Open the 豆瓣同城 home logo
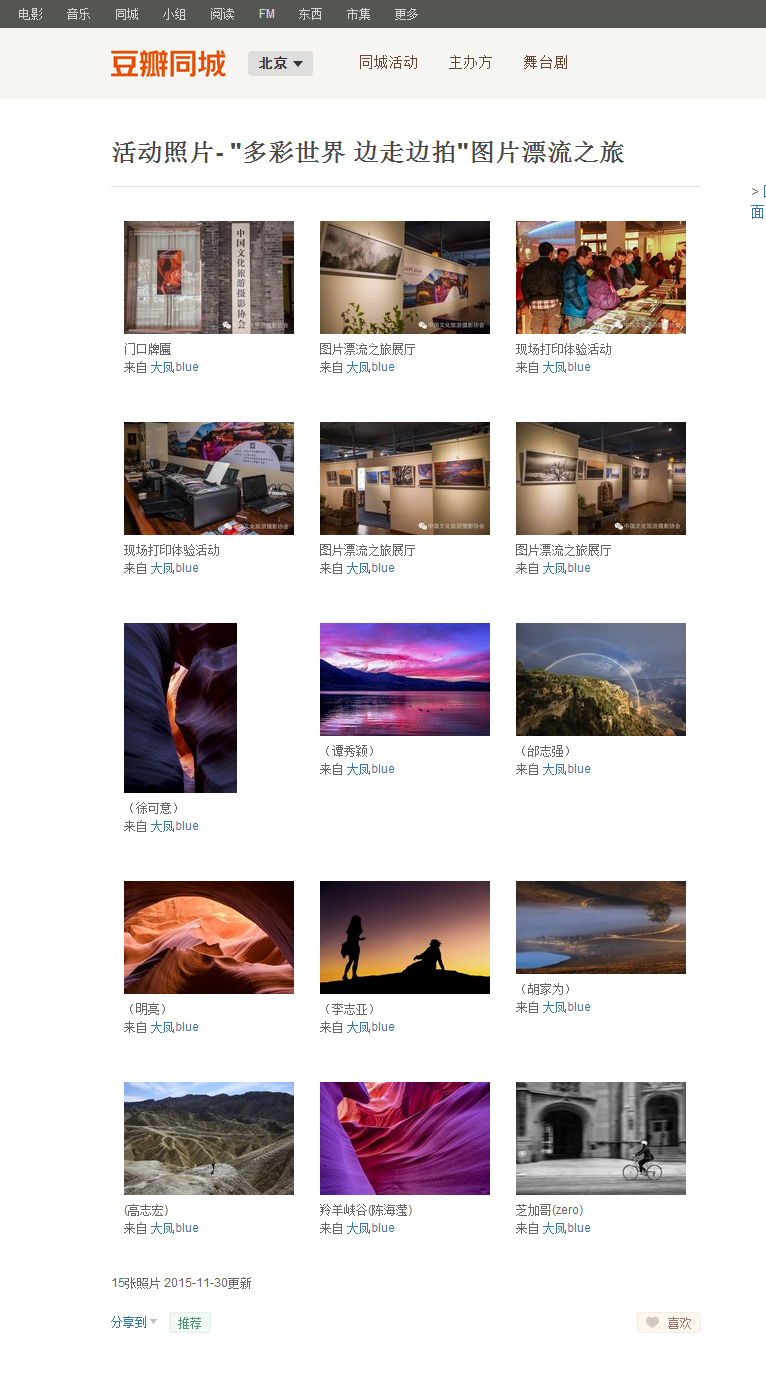Viewport: 766px width, 1377px height. 168,63
